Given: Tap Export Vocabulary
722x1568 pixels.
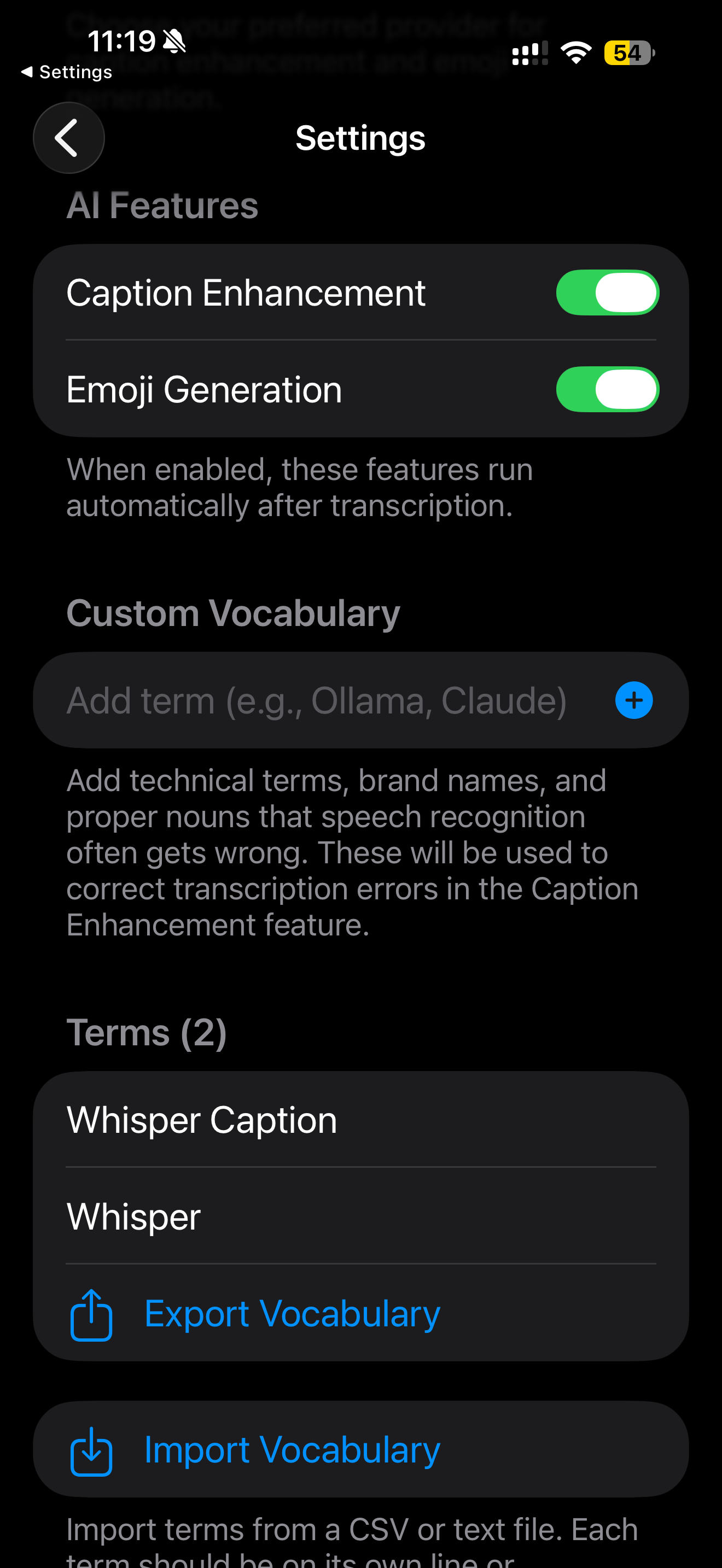Looking at the screenshot, I should (x=292, y=1313).
